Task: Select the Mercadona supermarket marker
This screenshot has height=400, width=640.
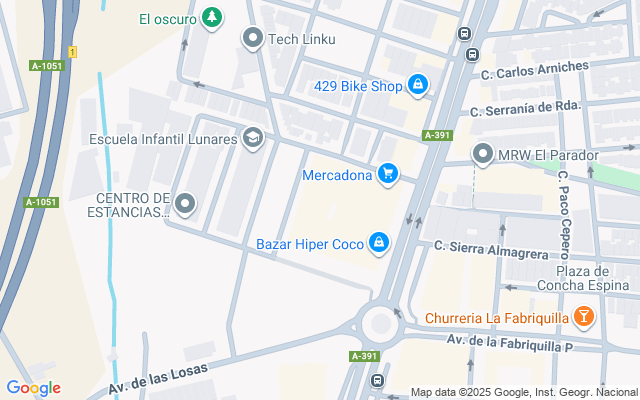Action: 387,176
